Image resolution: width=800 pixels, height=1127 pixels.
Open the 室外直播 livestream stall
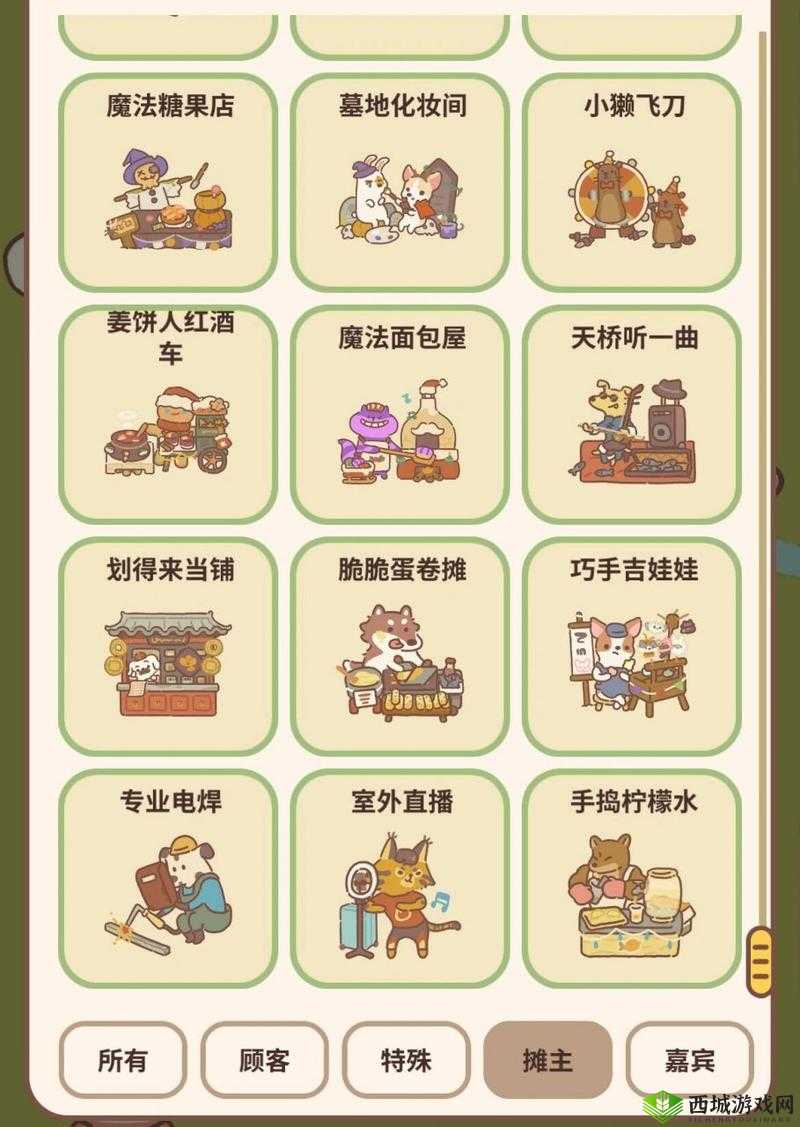pos(400,880)
